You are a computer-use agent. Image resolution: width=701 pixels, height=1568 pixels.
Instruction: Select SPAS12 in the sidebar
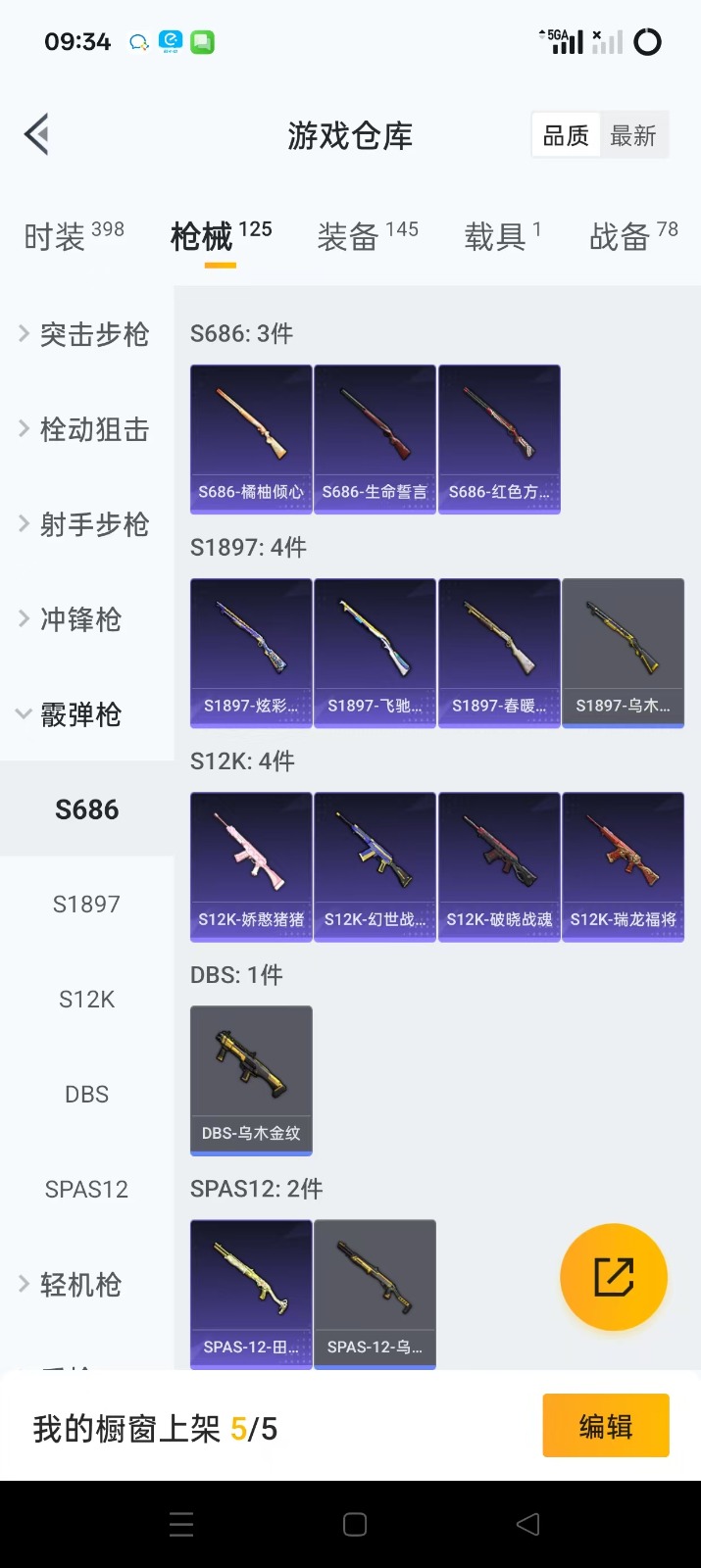pyautogui.click(x=86, y=1189)
